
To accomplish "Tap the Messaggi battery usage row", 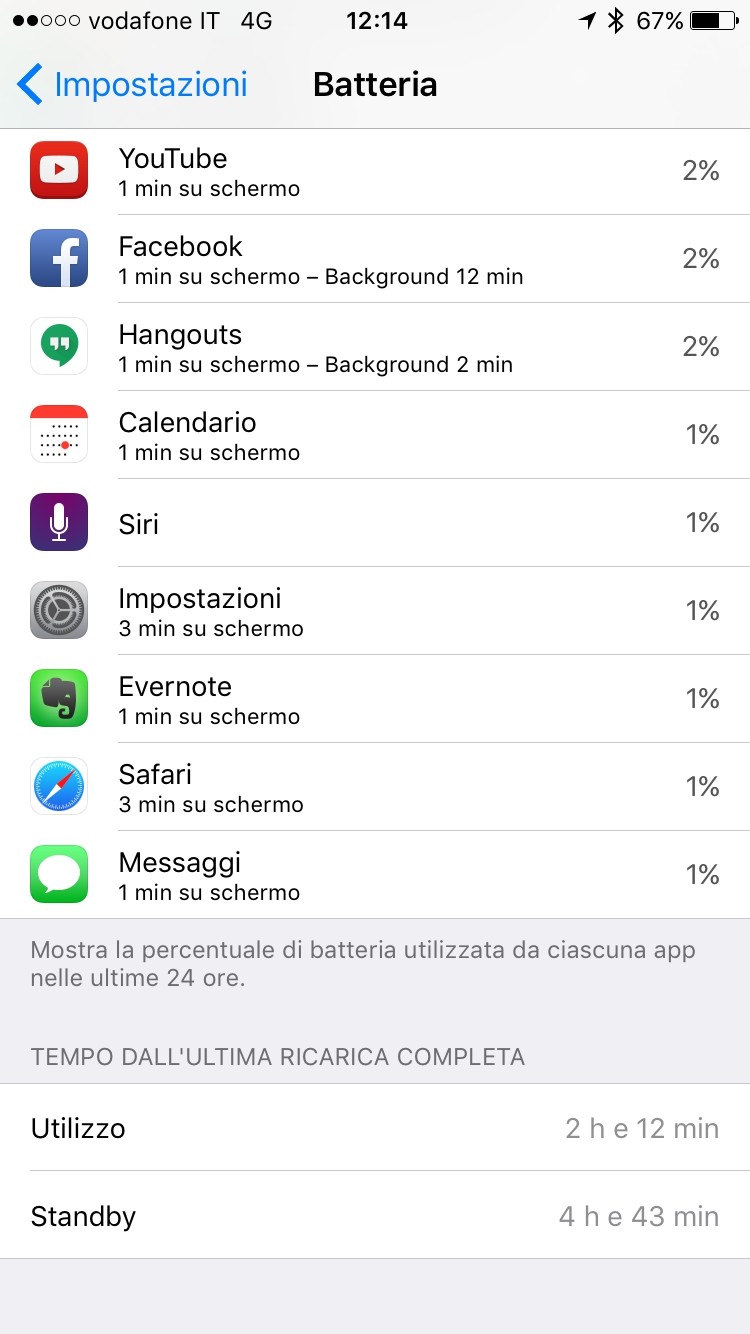I will 375,875.
